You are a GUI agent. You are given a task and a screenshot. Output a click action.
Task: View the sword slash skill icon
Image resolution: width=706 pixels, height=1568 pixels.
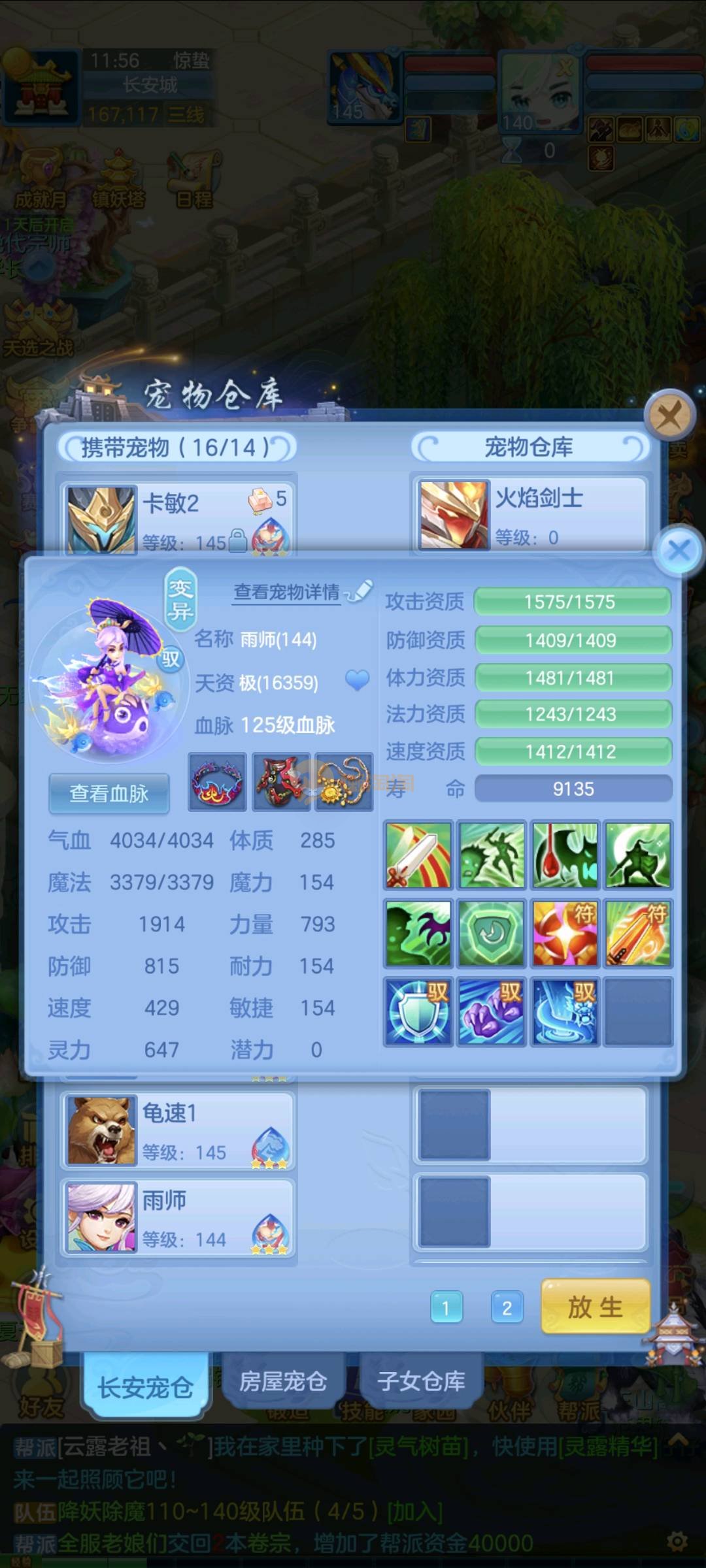click(418, 855)
